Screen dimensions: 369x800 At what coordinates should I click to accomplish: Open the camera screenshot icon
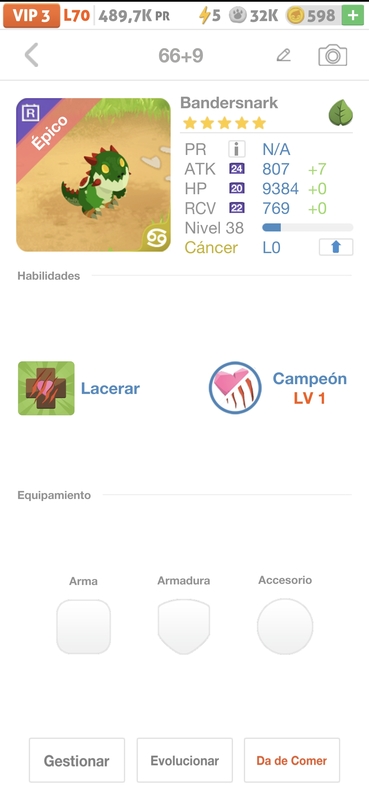pos(333,55)
